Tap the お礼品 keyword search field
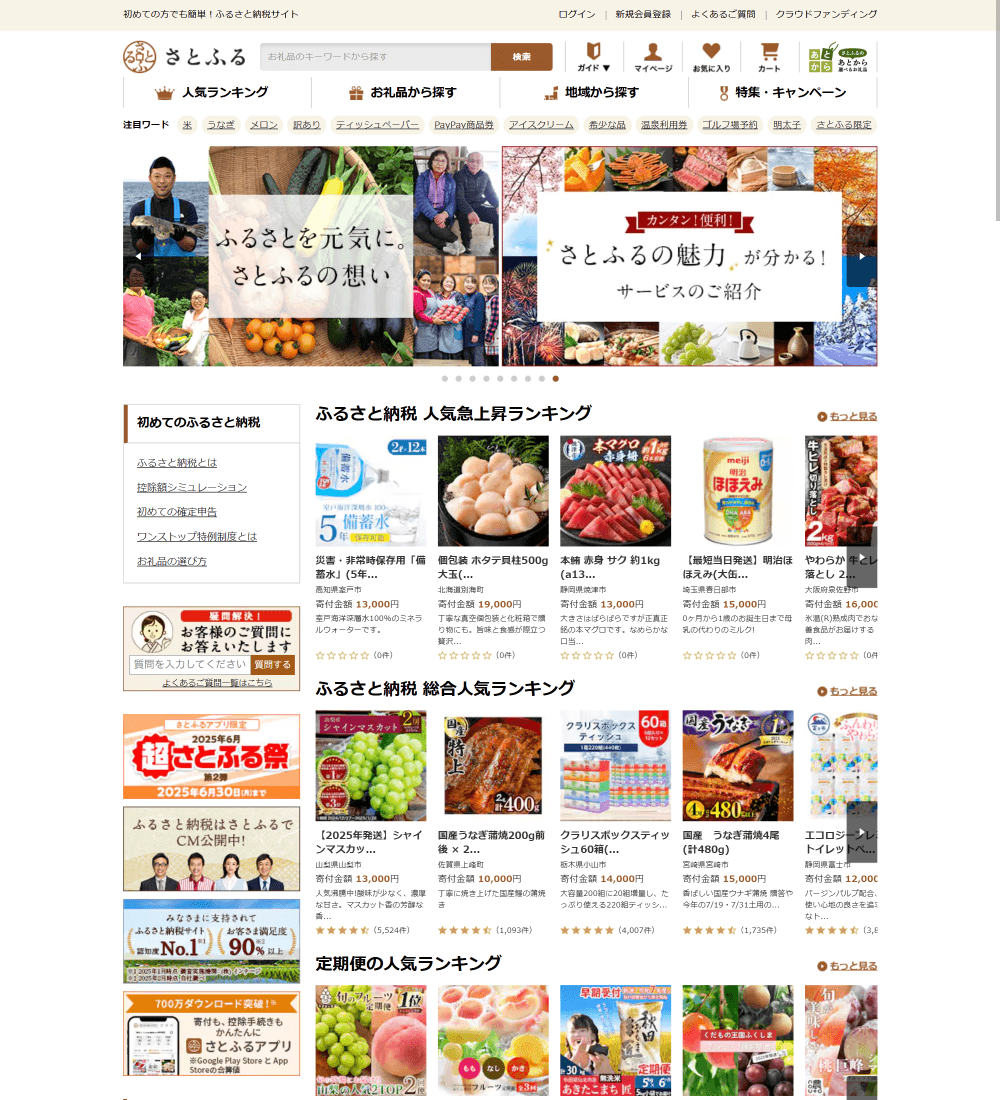 pos(375,57)
